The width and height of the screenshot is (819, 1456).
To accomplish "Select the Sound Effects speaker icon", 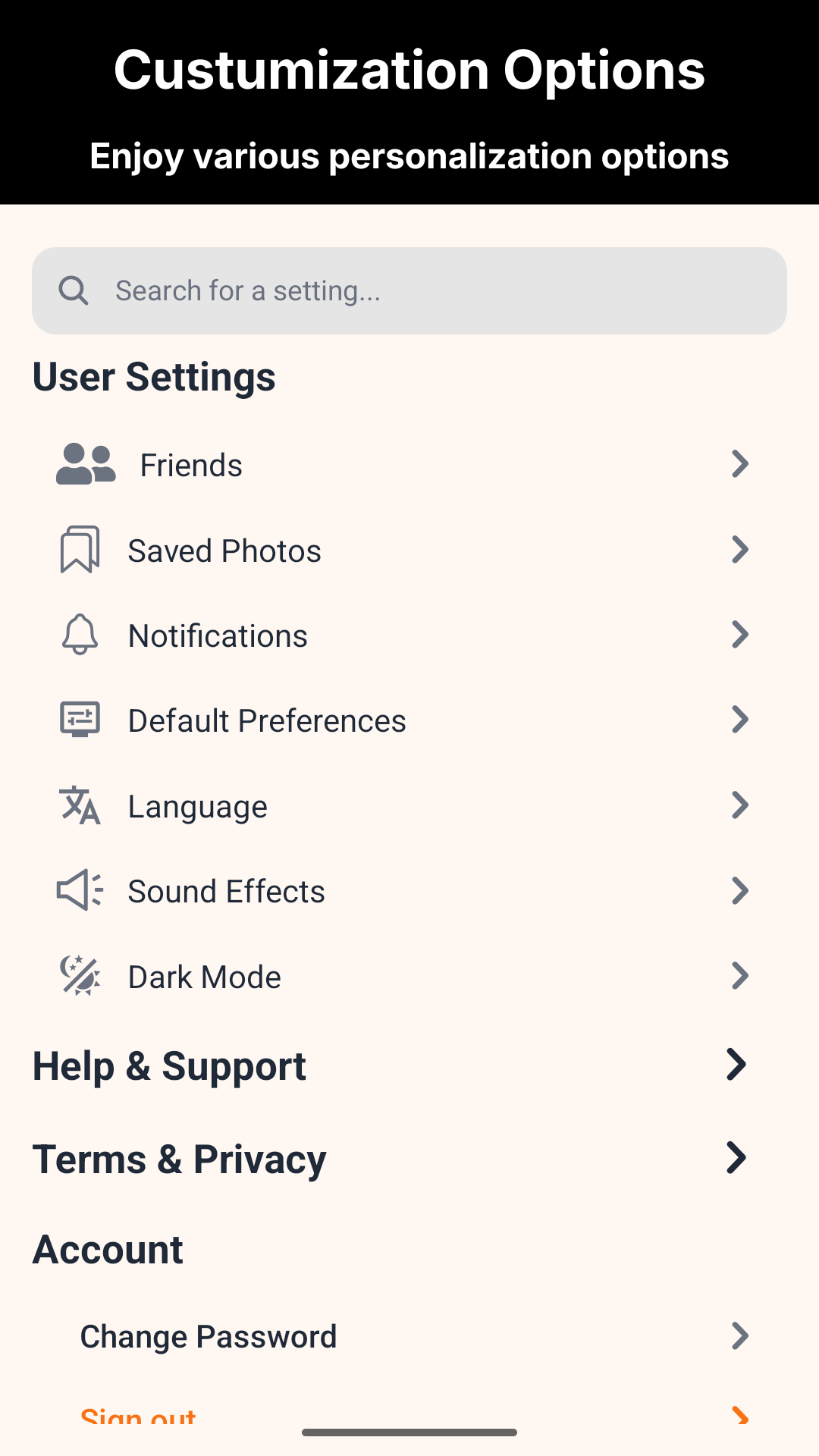I will (x=79, y=890).
